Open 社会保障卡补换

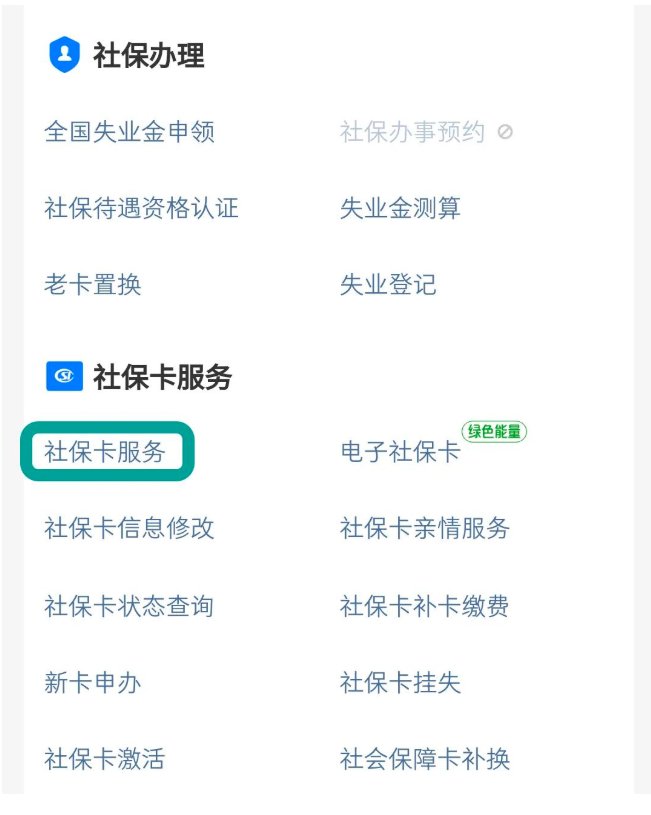pos(425,759)
